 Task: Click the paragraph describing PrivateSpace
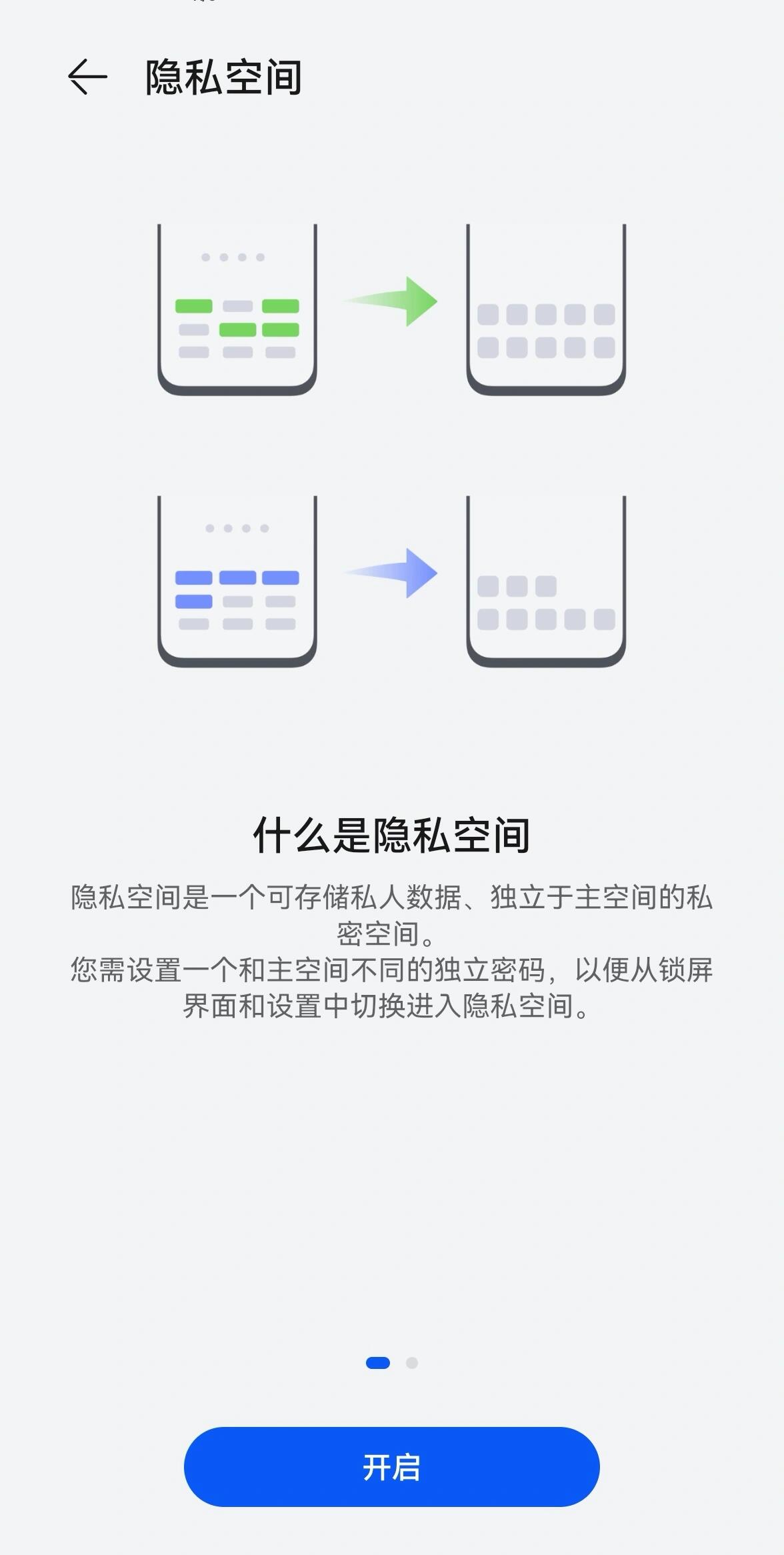pyautogui.click(x=392, y=918)
